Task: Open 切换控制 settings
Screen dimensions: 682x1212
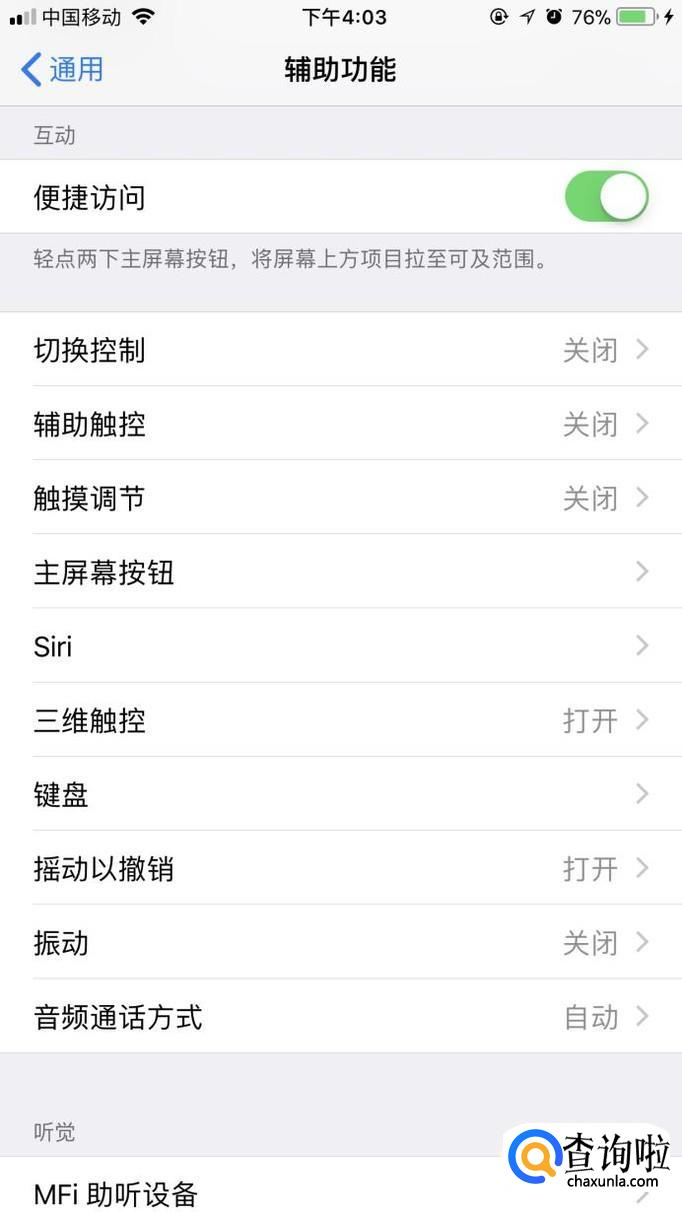Action: tap(340, 350)
